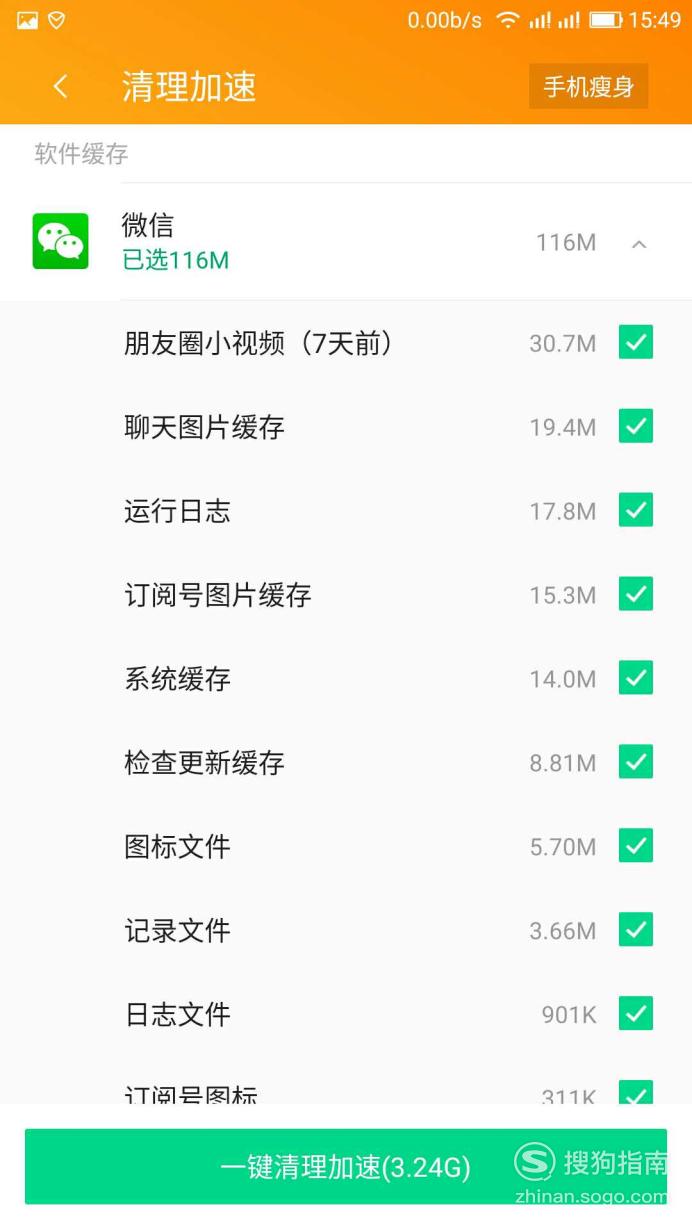
Task: Uncheck the 聊天图片缓存 checkbox
Action: tap(636, 426)
